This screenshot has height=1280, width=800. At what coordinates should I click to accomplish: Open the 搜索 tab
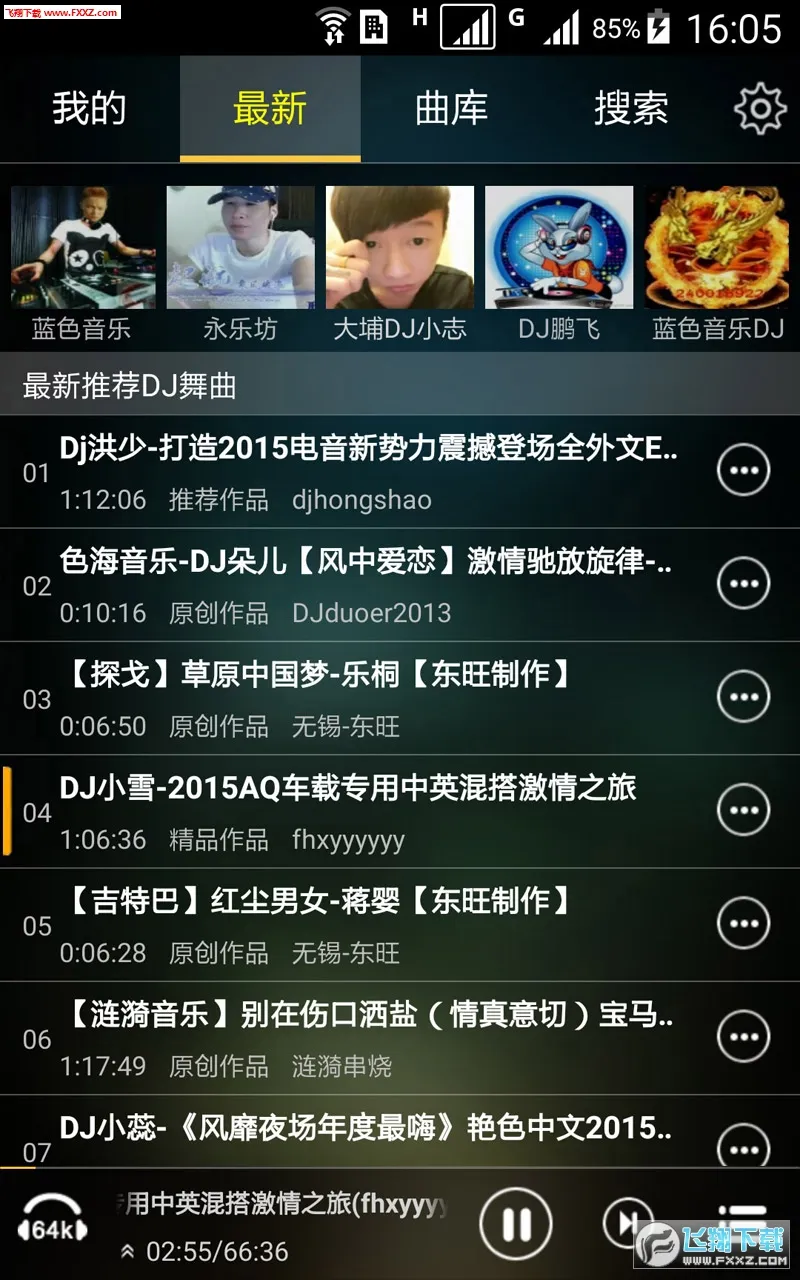[631, 109]
